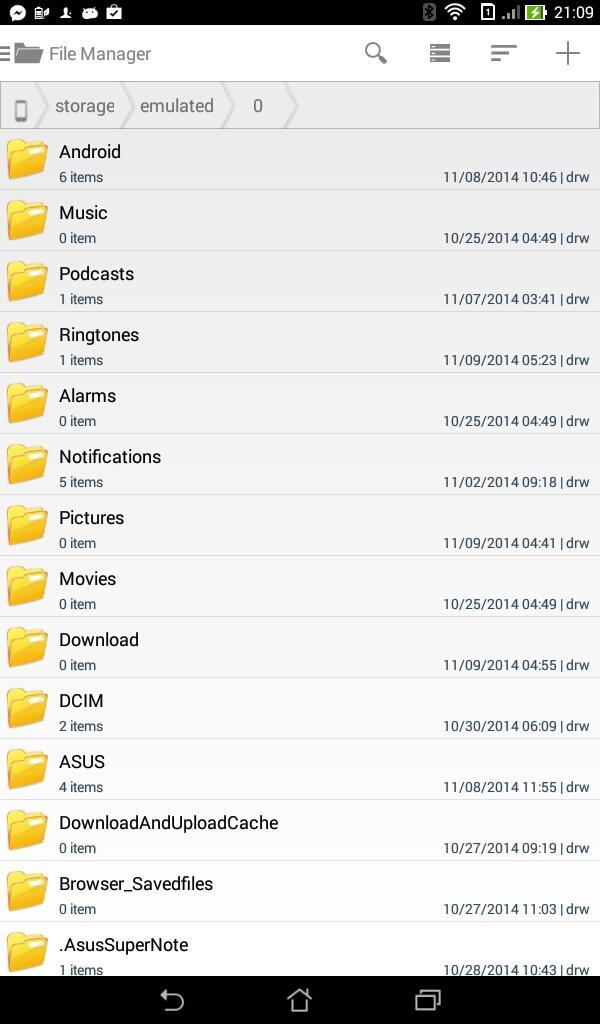The width and height of the screenshot is (600, 1024).
Task: Go back using the system back button
Action: [x=172, y=1000]
